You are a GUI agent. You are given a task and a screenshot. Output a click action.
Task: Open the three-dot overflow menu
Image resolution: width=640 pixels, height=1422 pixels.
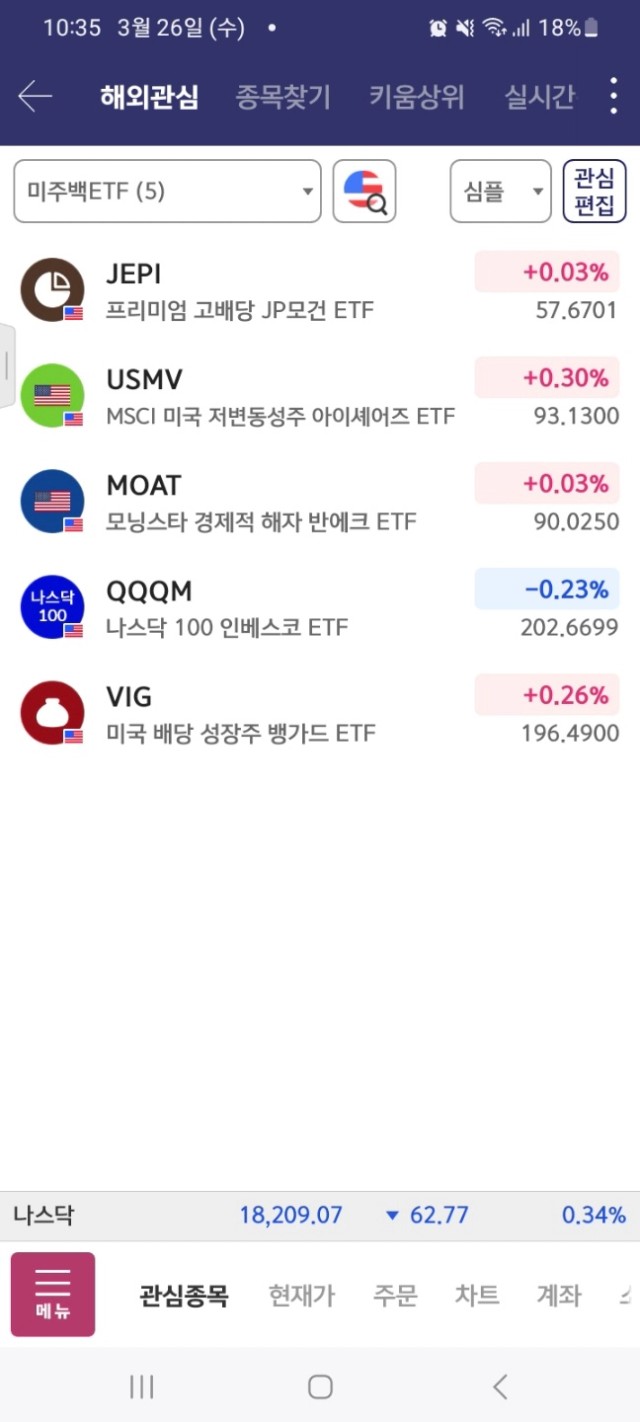click(x=614, y=97)
